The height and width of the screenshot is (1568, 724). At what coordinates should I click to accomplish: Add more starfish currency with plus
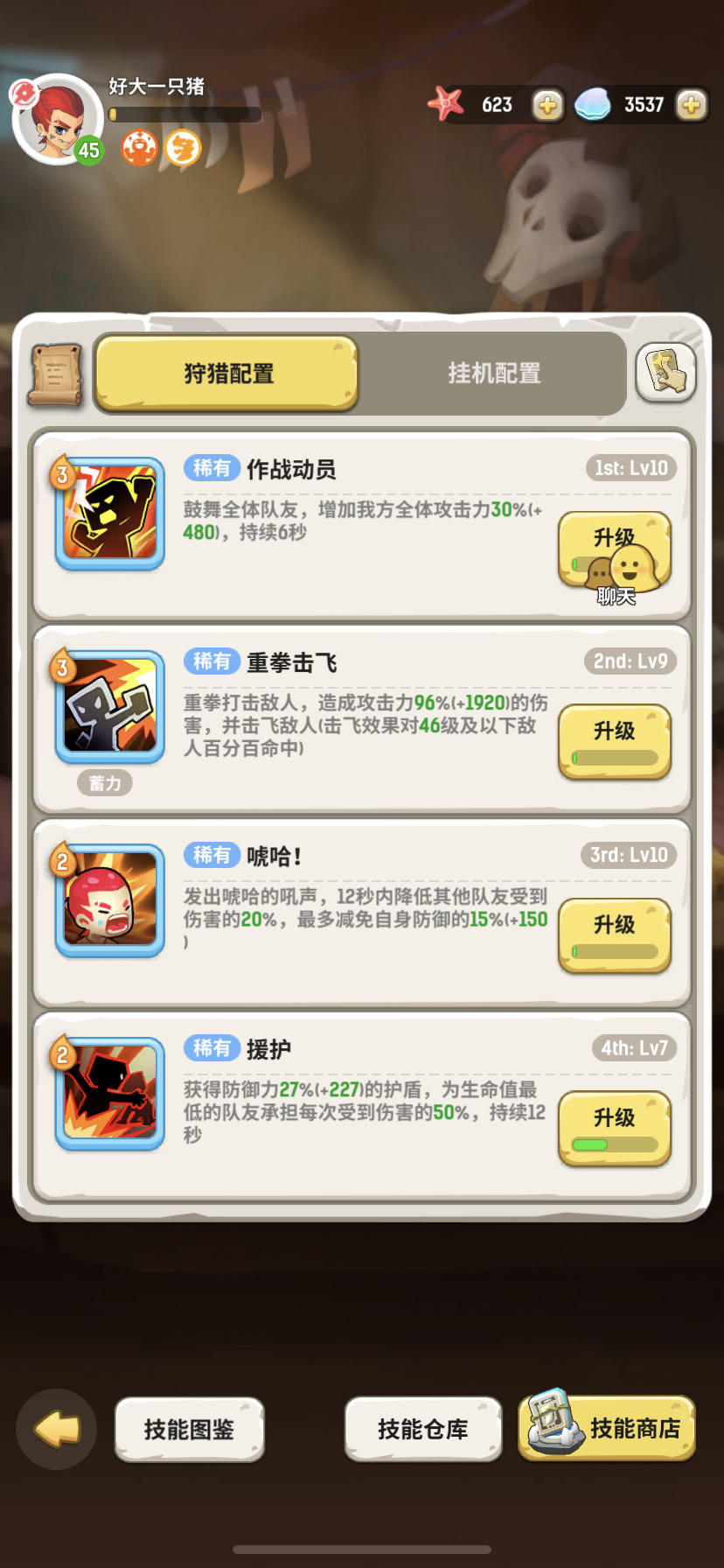pyautogui.click(x=547, y=105)
